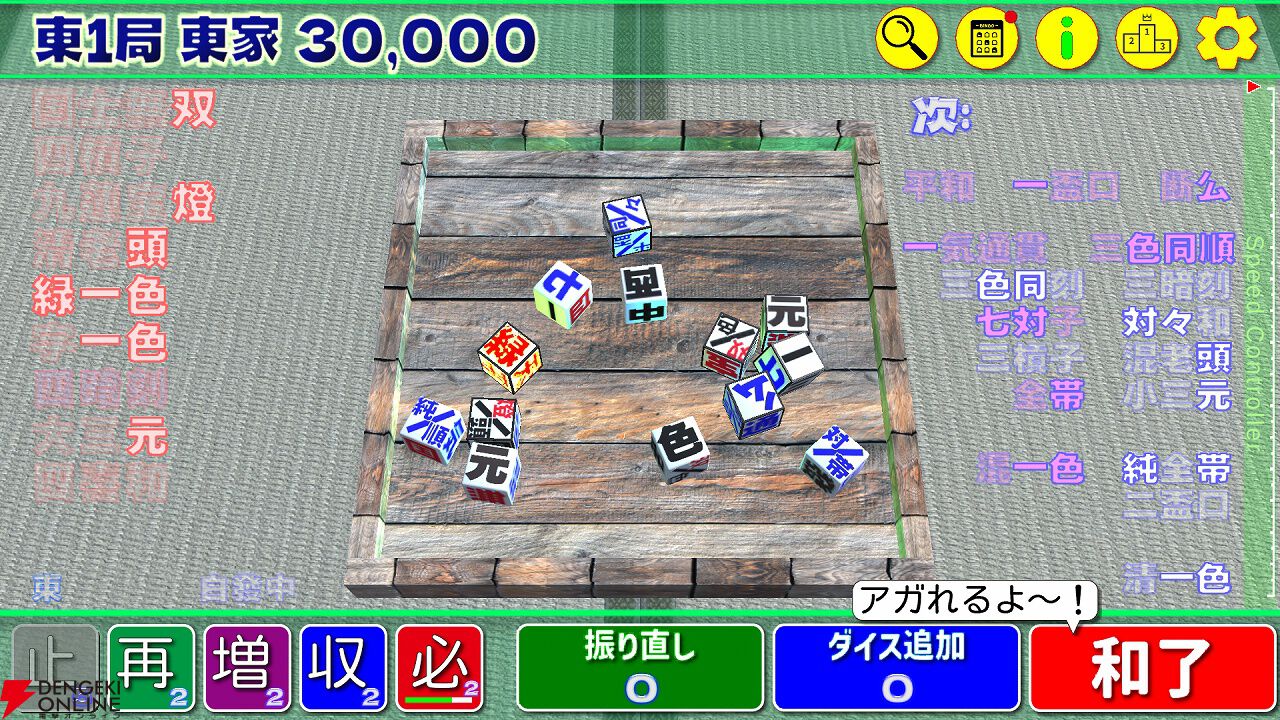Tap the blue ダイス追加 add dice button
The height and width of the screenshot is (720, 1280).
(x=896, y=668)
